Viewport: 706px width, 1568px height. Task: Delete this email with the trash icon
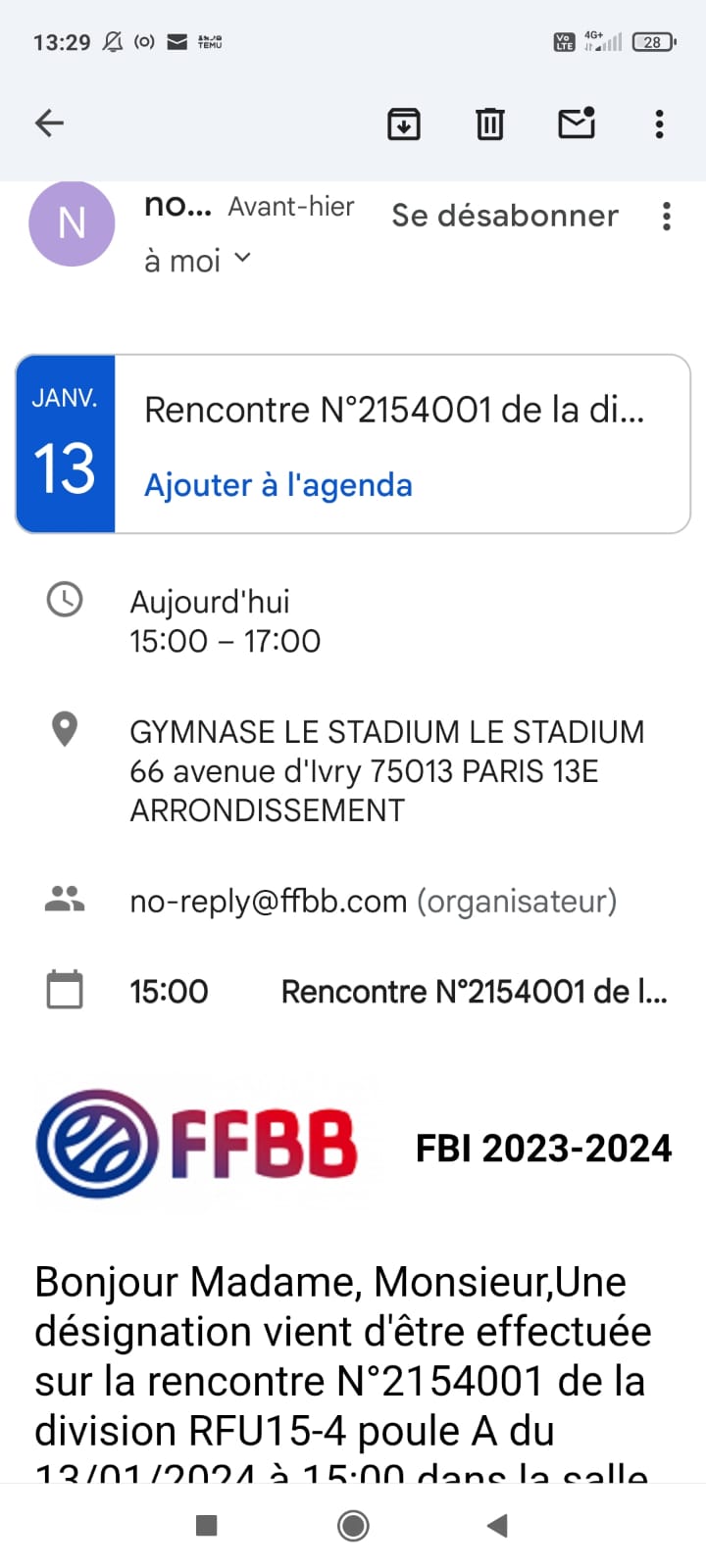[x=489, y=123]
